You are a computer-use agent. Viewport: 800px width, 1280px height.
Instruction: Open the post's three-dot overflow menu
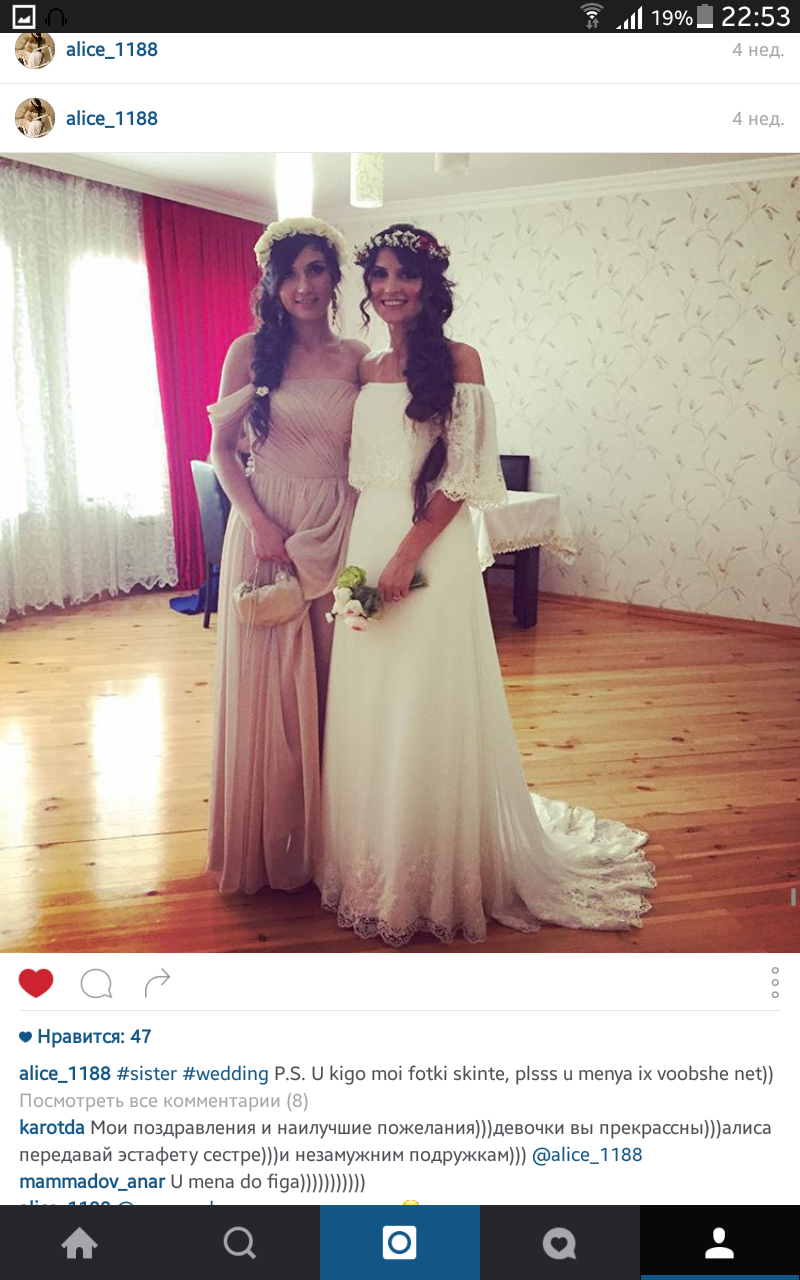click(x=775, y=983)
